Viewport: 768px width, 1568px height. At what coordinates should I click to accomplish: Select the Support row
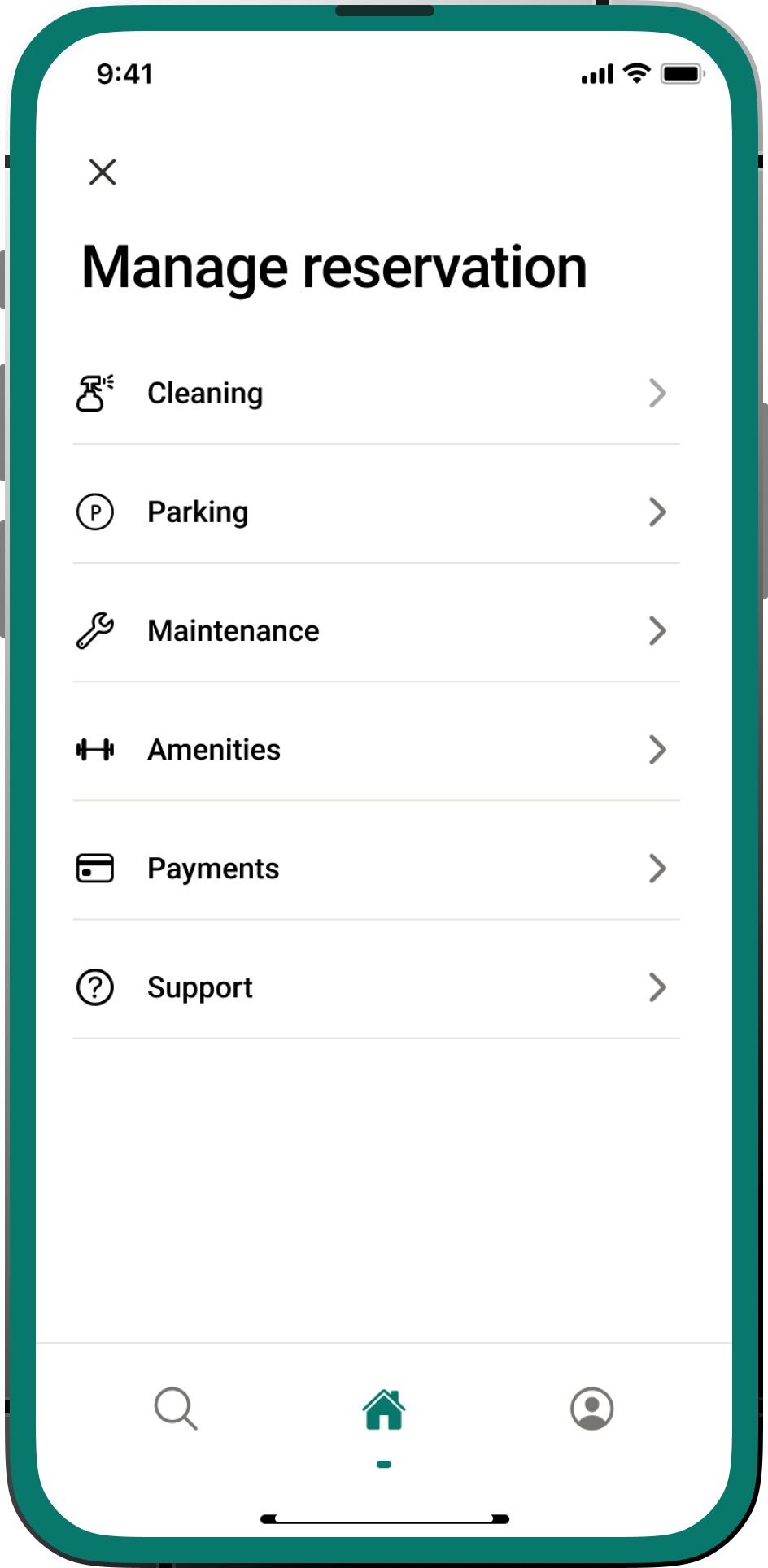click(x=376, y=987)
